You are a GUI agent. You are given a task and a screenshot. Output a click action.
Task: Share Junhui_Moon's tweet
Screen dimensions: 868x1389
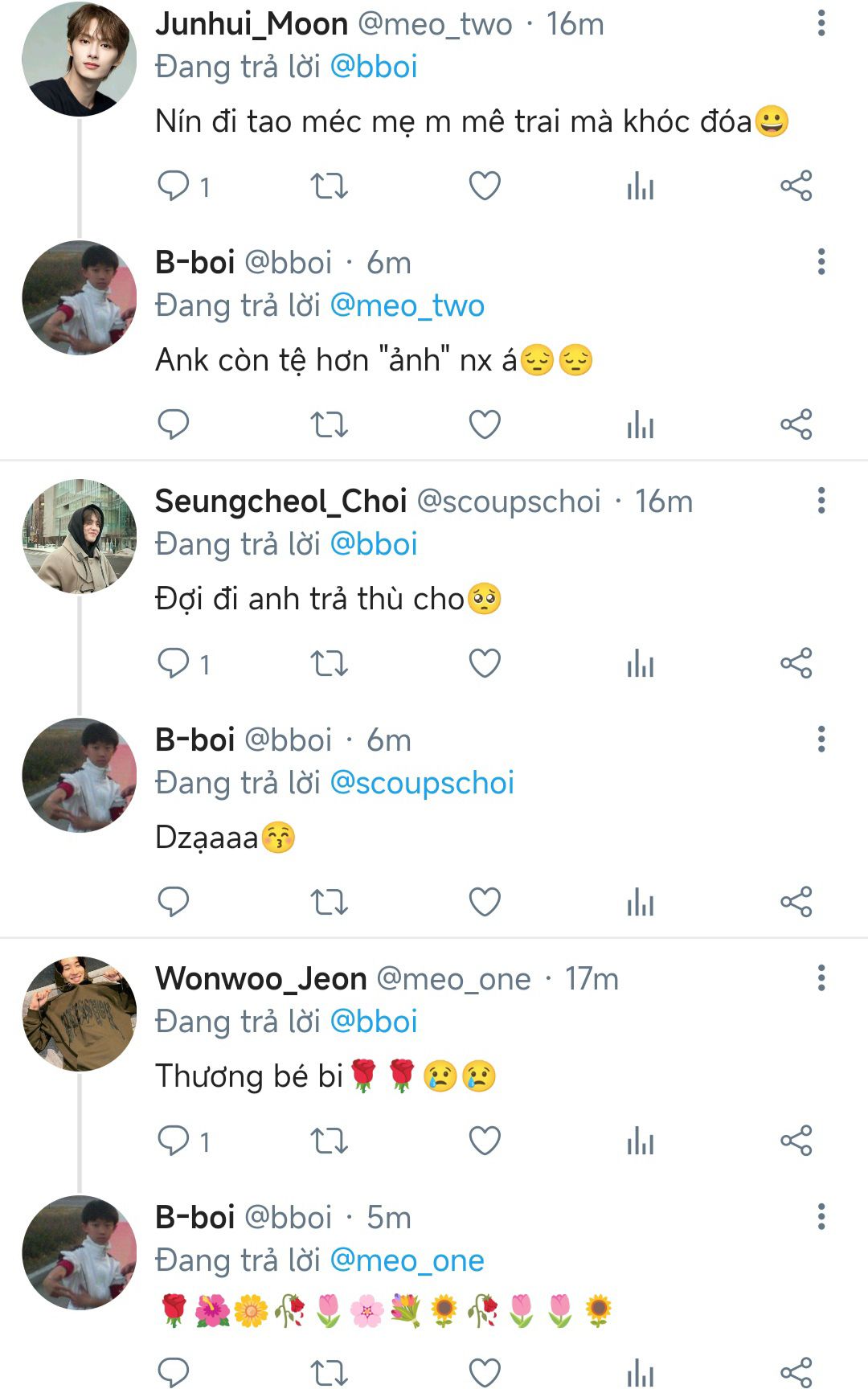pyautogui.click(x=796, y=186)
